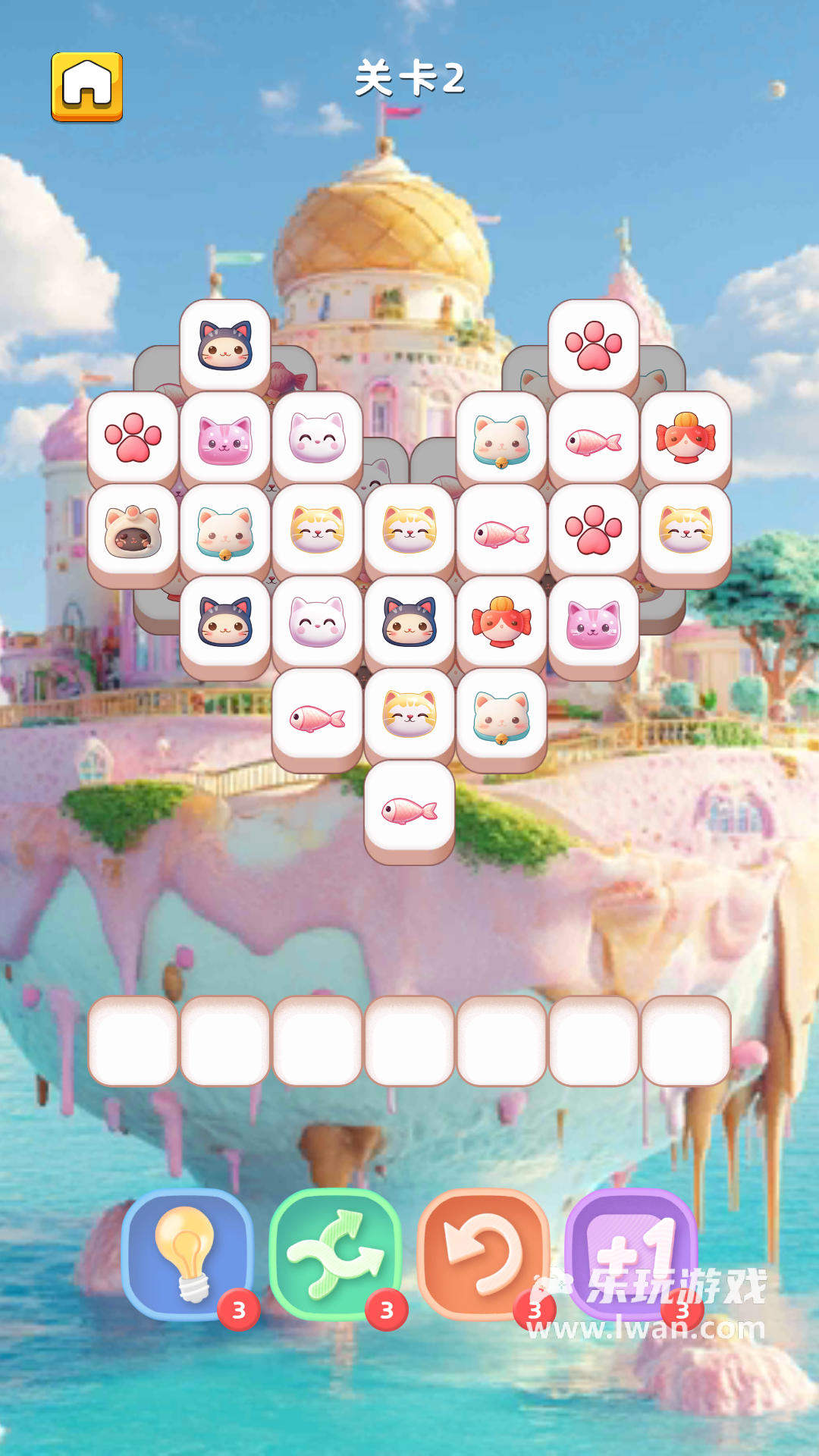Screen dimensions: 819x1456
Task: Shuffle the tiles with the green arrows
Action: (x=335, y=1254)
